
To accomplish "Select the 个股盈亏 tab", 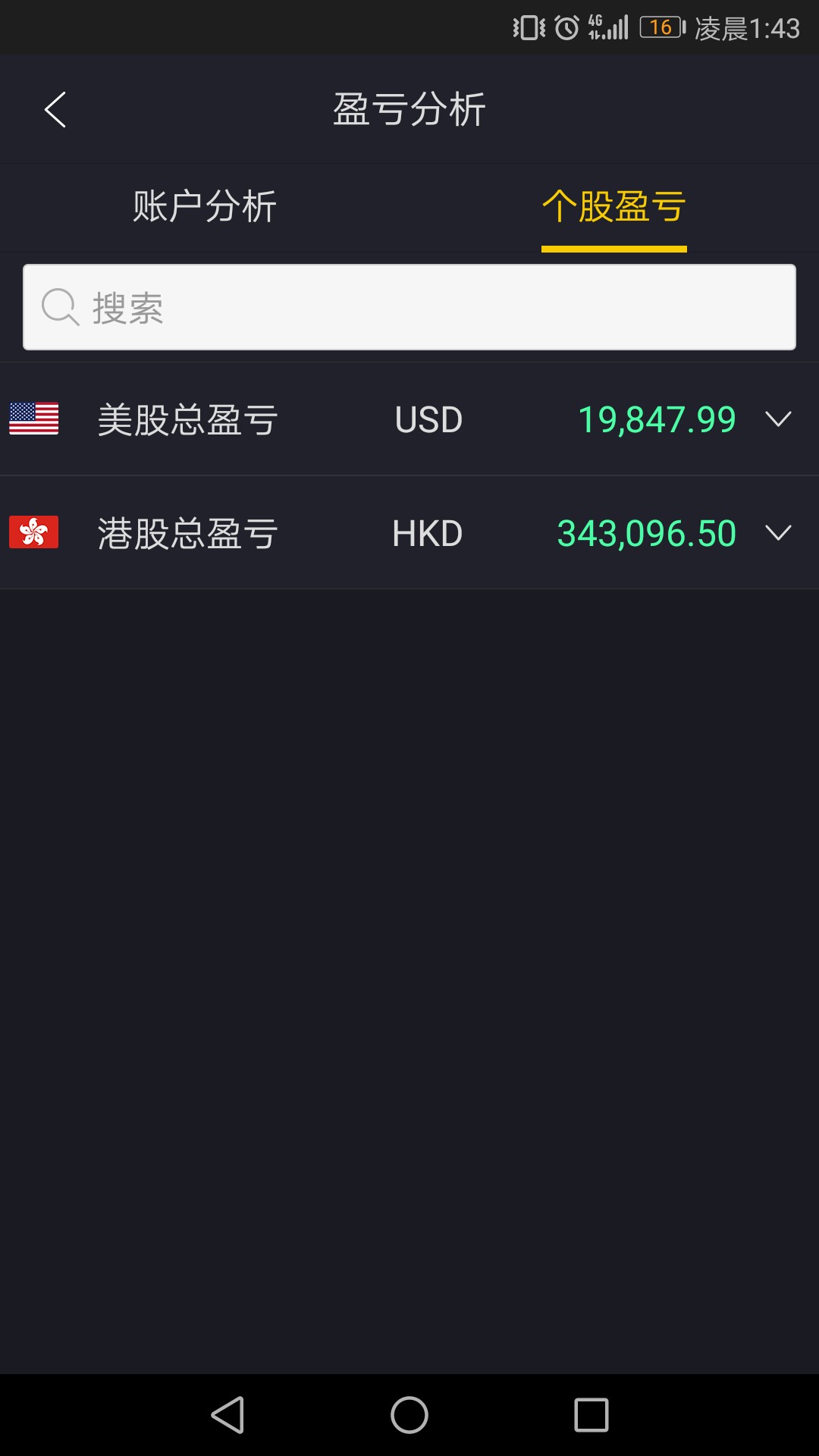I will click(614, 207).
